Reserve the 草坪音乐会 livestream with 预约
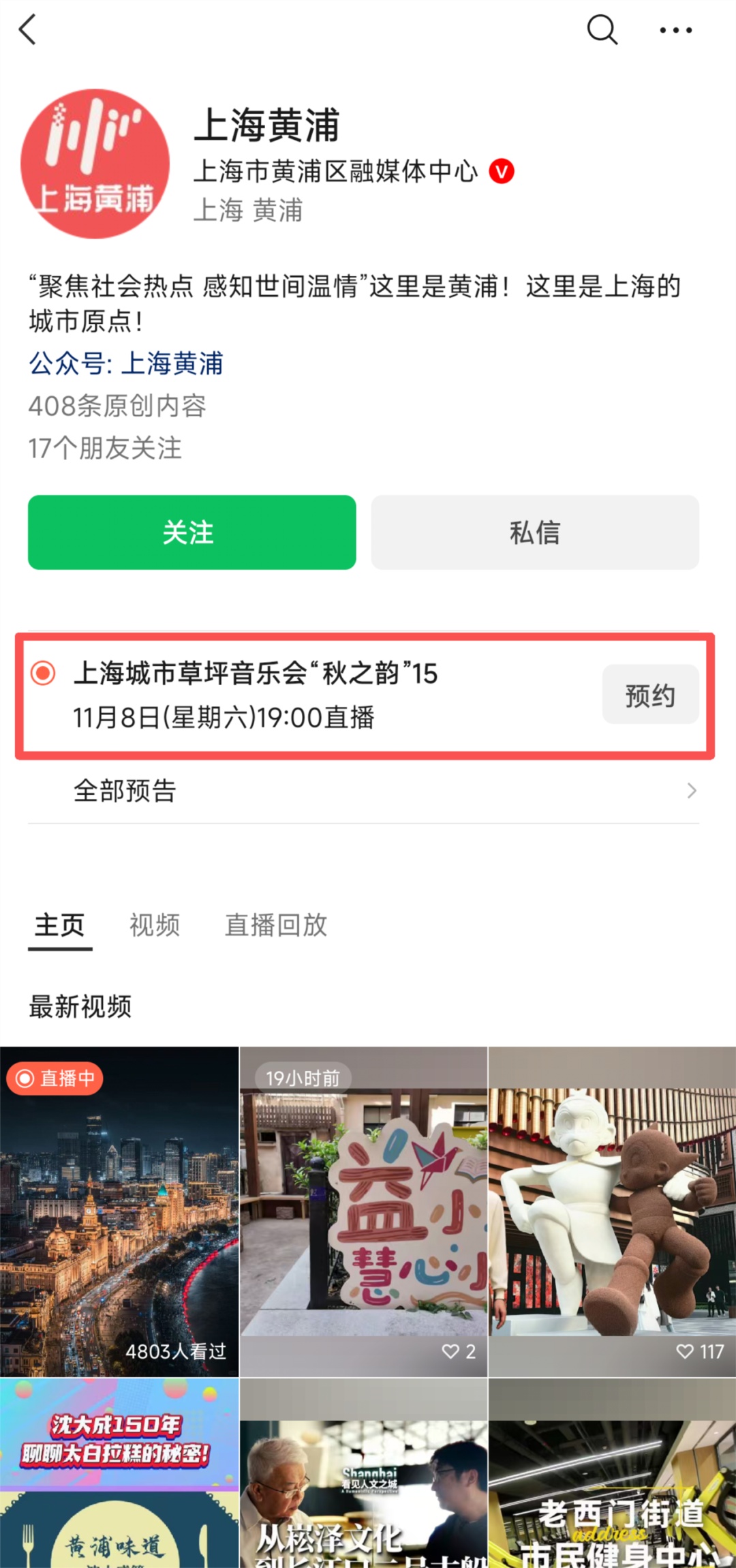Screen dimensions: 736x1568 [x=649, y=695]
